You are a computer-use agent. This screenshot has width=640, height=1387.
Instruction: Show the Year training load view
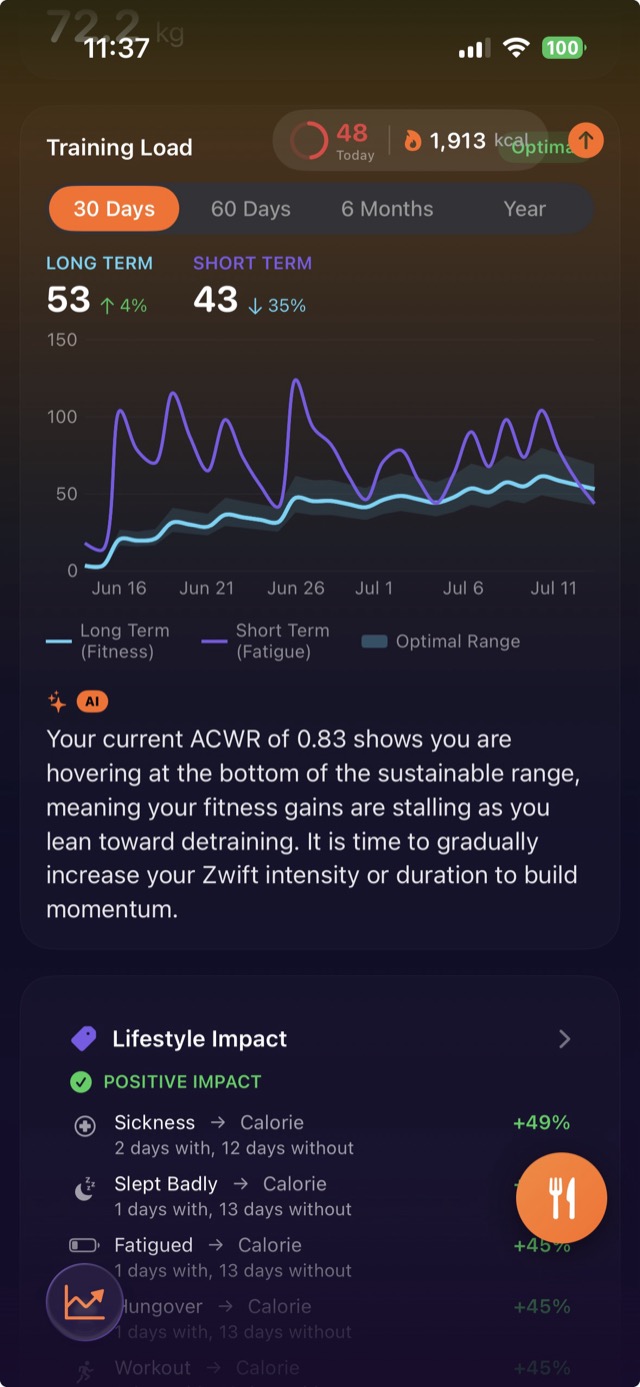524,209
